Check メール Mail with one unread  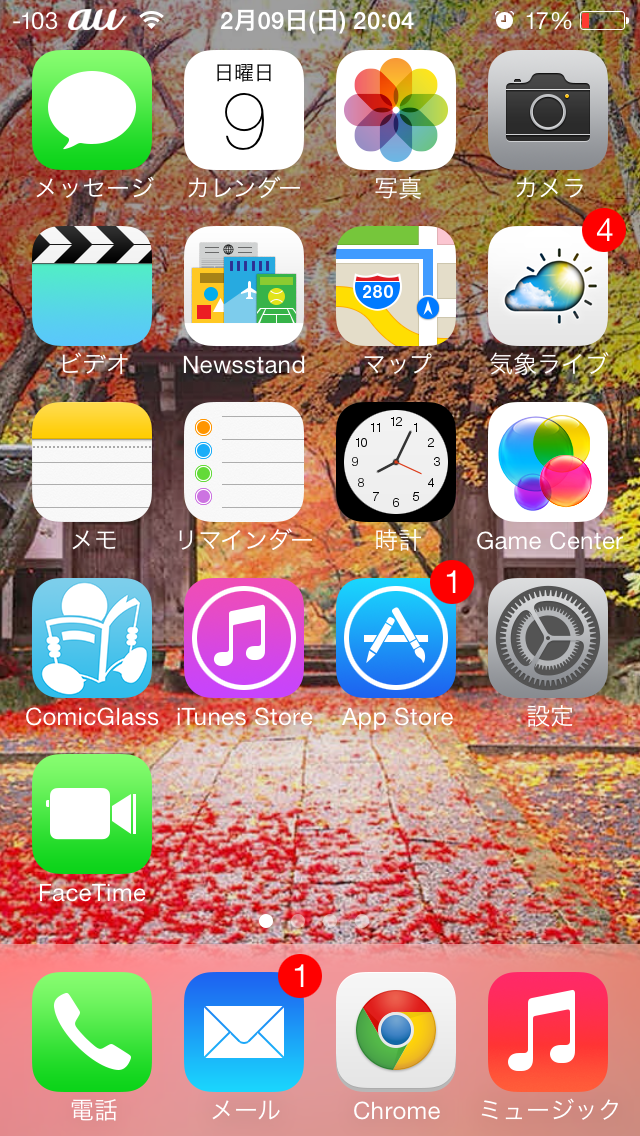tap(244, 1032)
